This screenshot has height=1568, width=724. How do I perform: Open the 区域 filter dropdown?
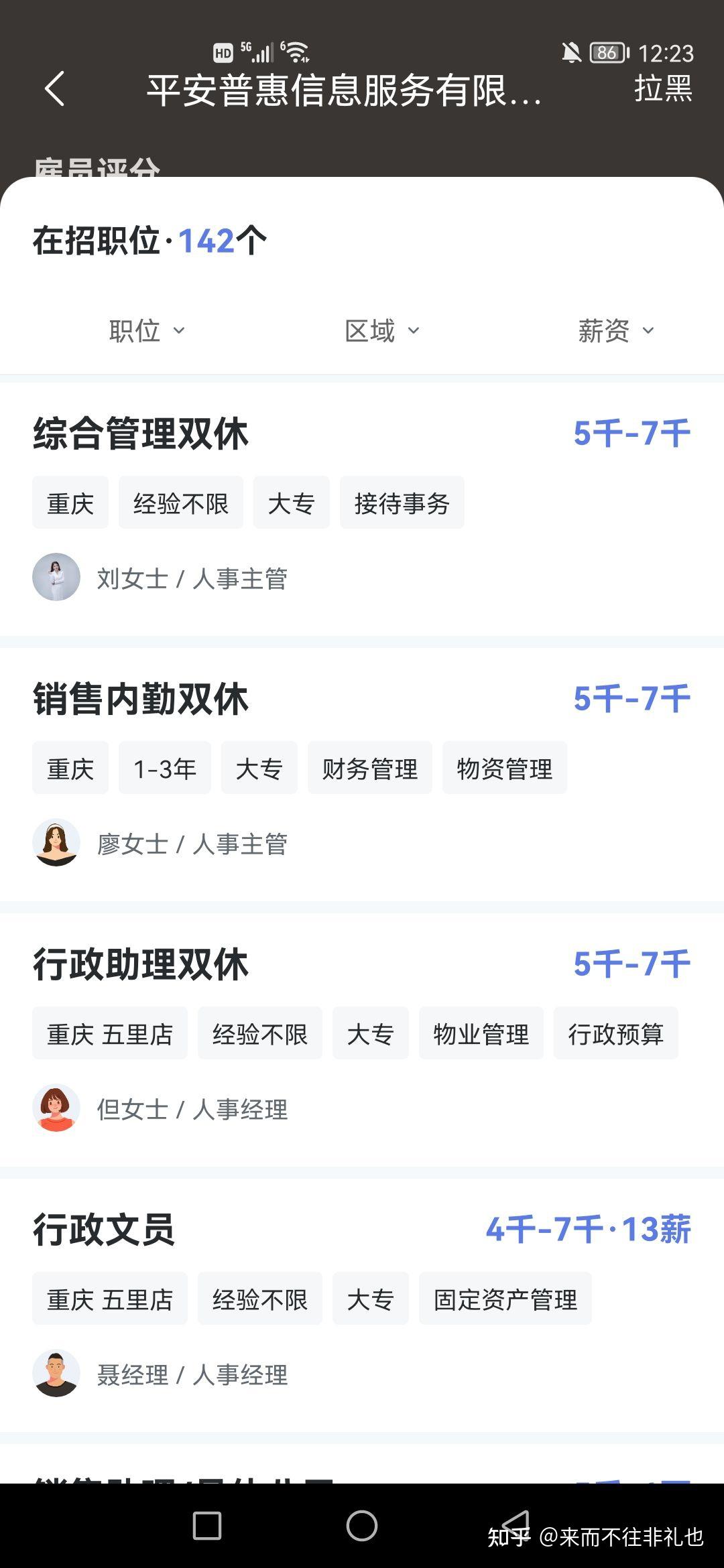(x=381, y=330)
